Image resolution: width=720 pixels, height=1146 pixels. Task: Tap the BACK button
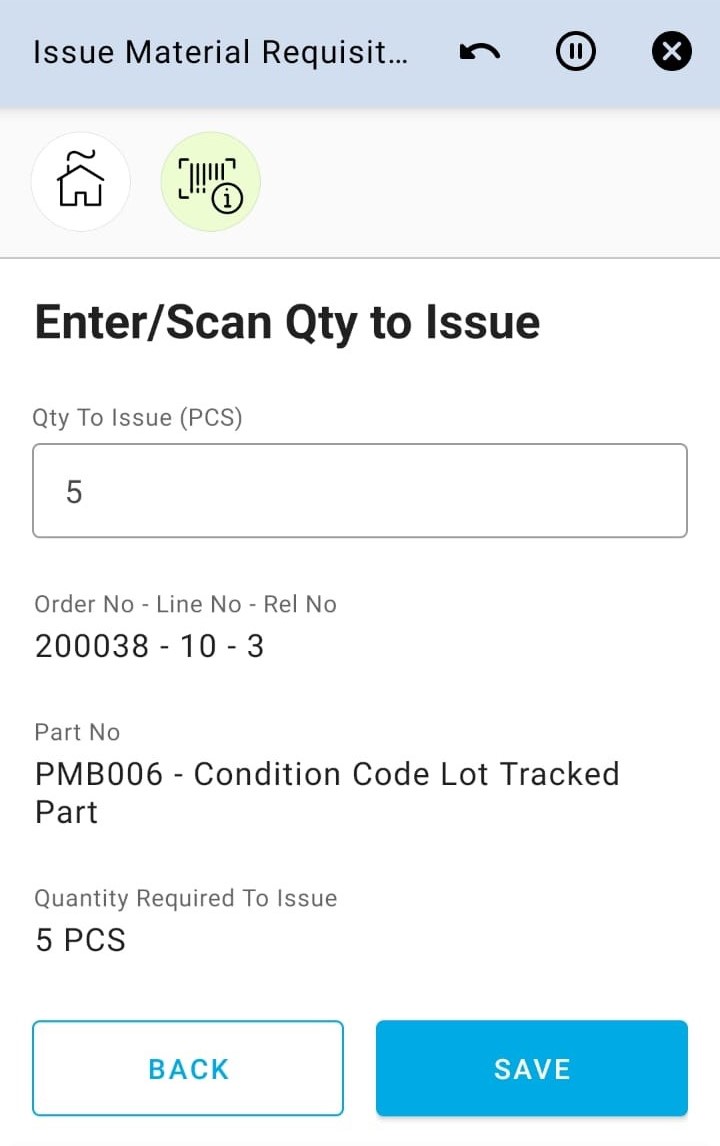click(188, 1068)
